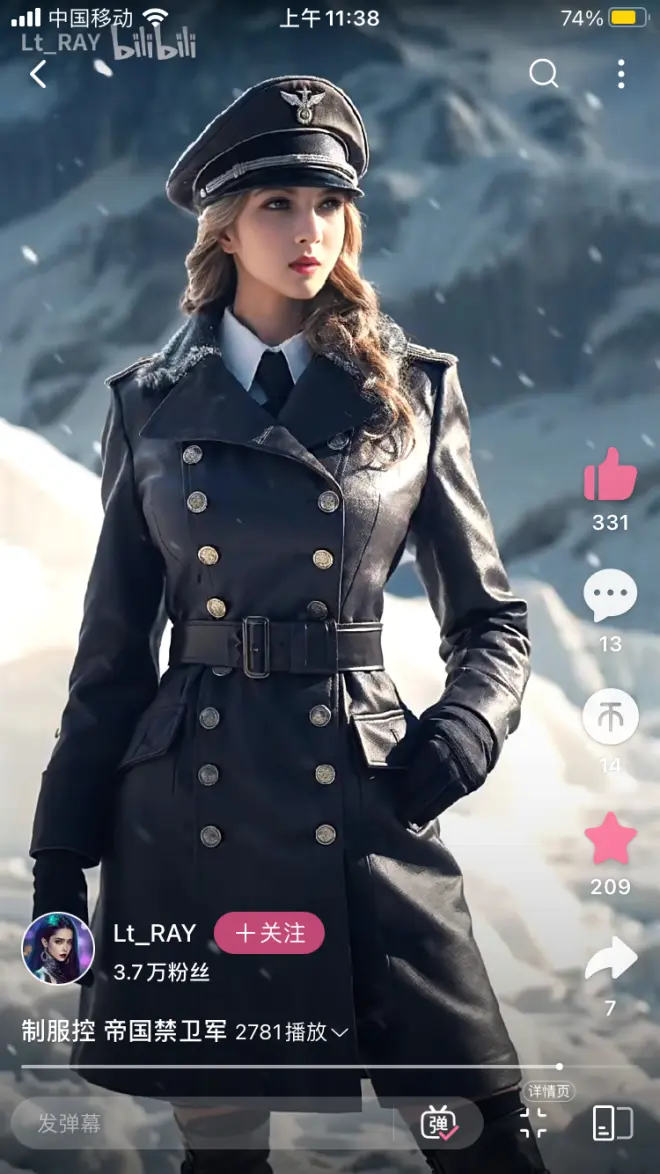Tap the 发弹幕 input field
The height and width of the screenshot is (1174, 660).
point(140,1123)
